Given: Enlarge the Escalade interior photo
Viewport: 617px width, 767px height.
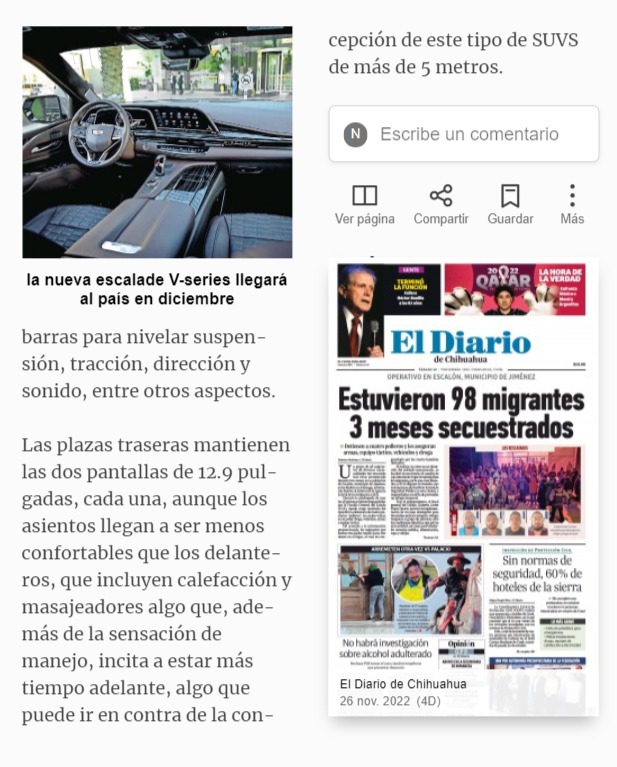Looking at the screenshot, I should coord(157,142).
